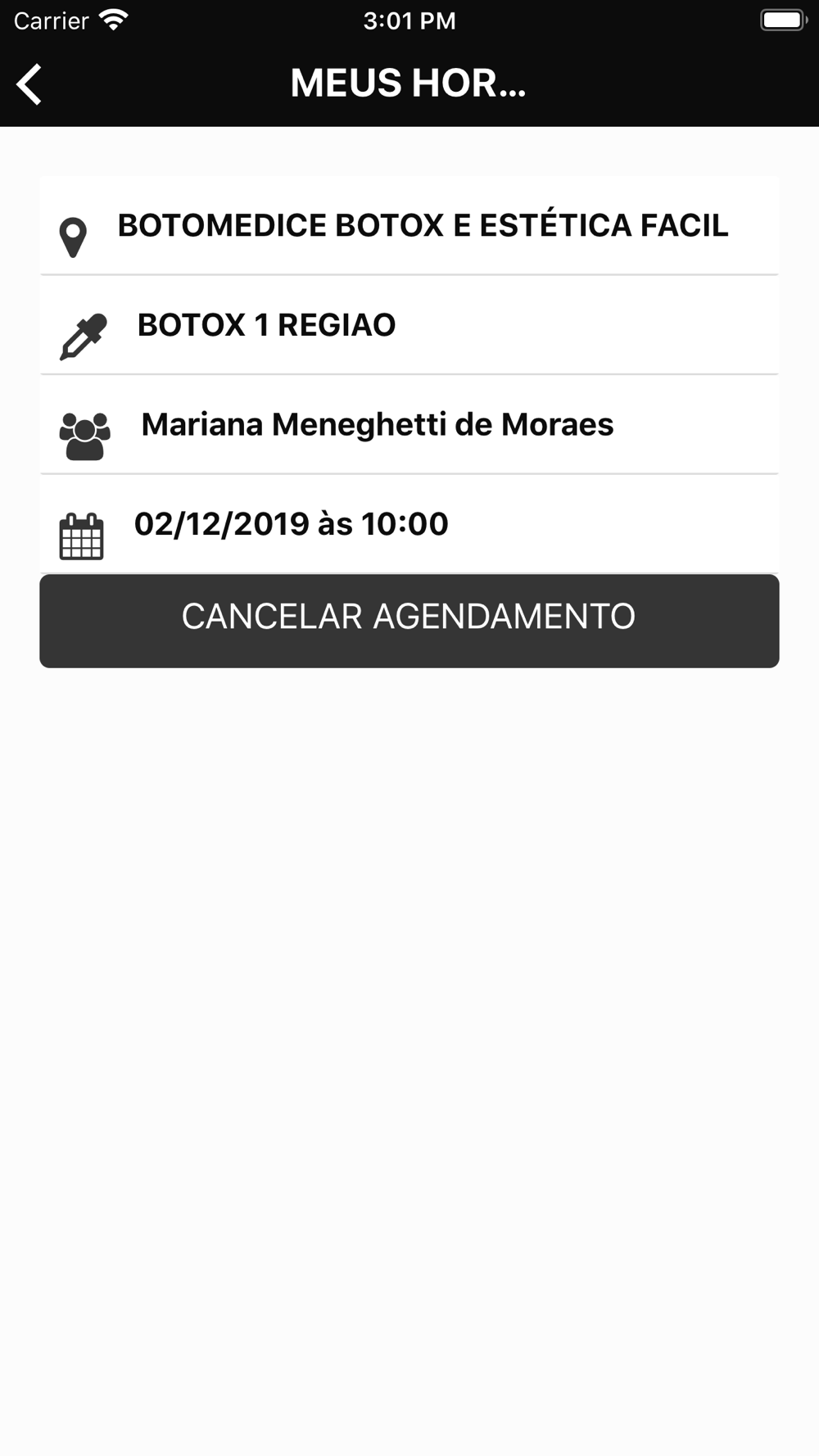Image resolution: width=819 pixels, height=1456 pixels.
Task: Go back using the header arrow
Action: pos(29,84)
